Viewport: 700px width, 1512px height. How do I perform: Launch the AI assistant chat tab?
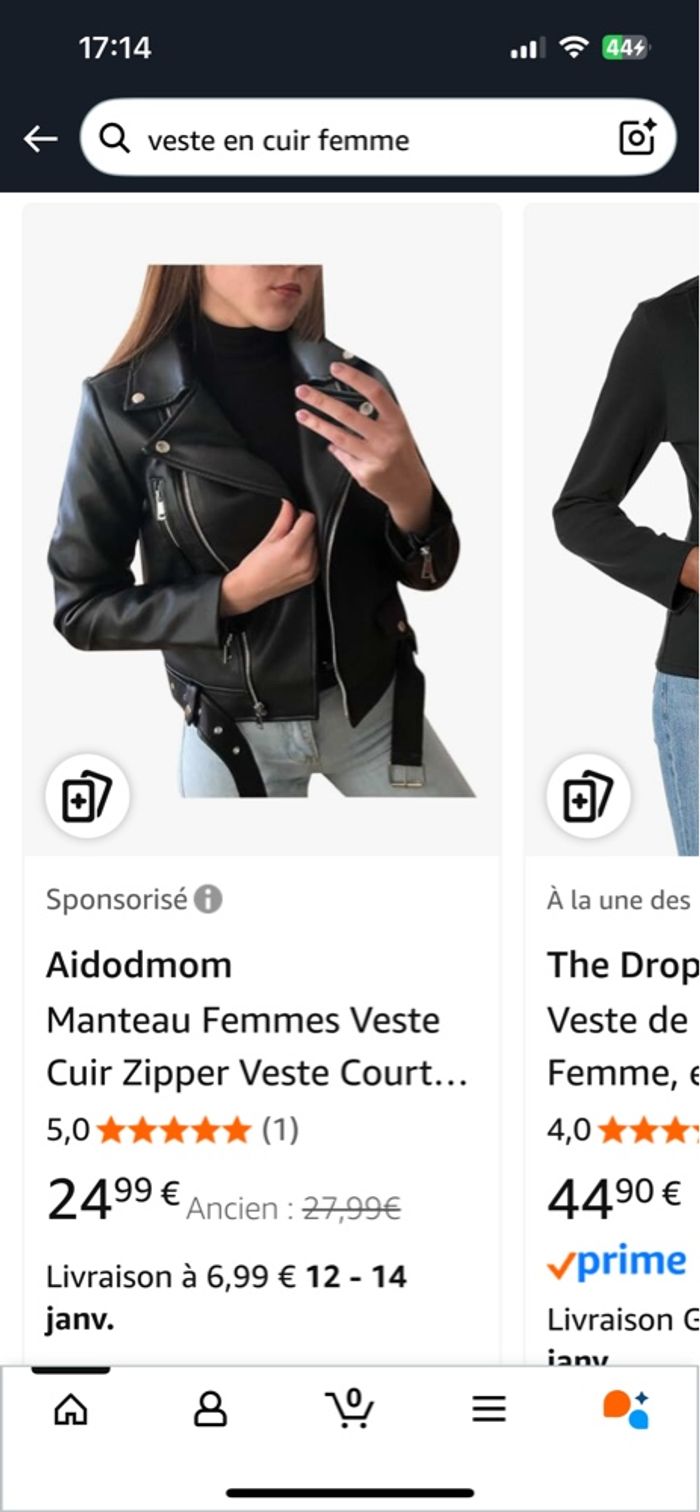point(626,1409)
